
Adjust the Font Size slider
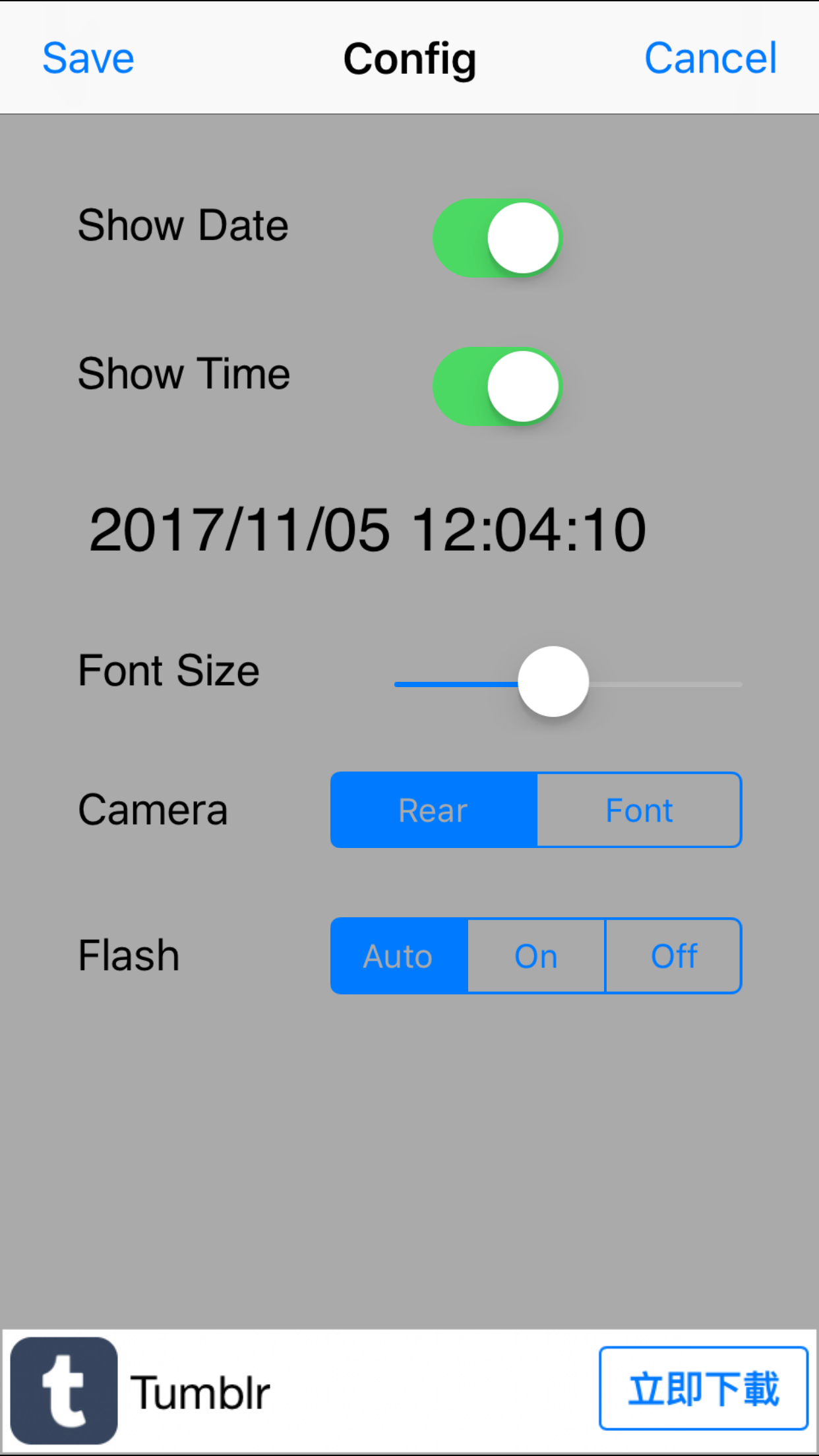(x=553, y=682)
